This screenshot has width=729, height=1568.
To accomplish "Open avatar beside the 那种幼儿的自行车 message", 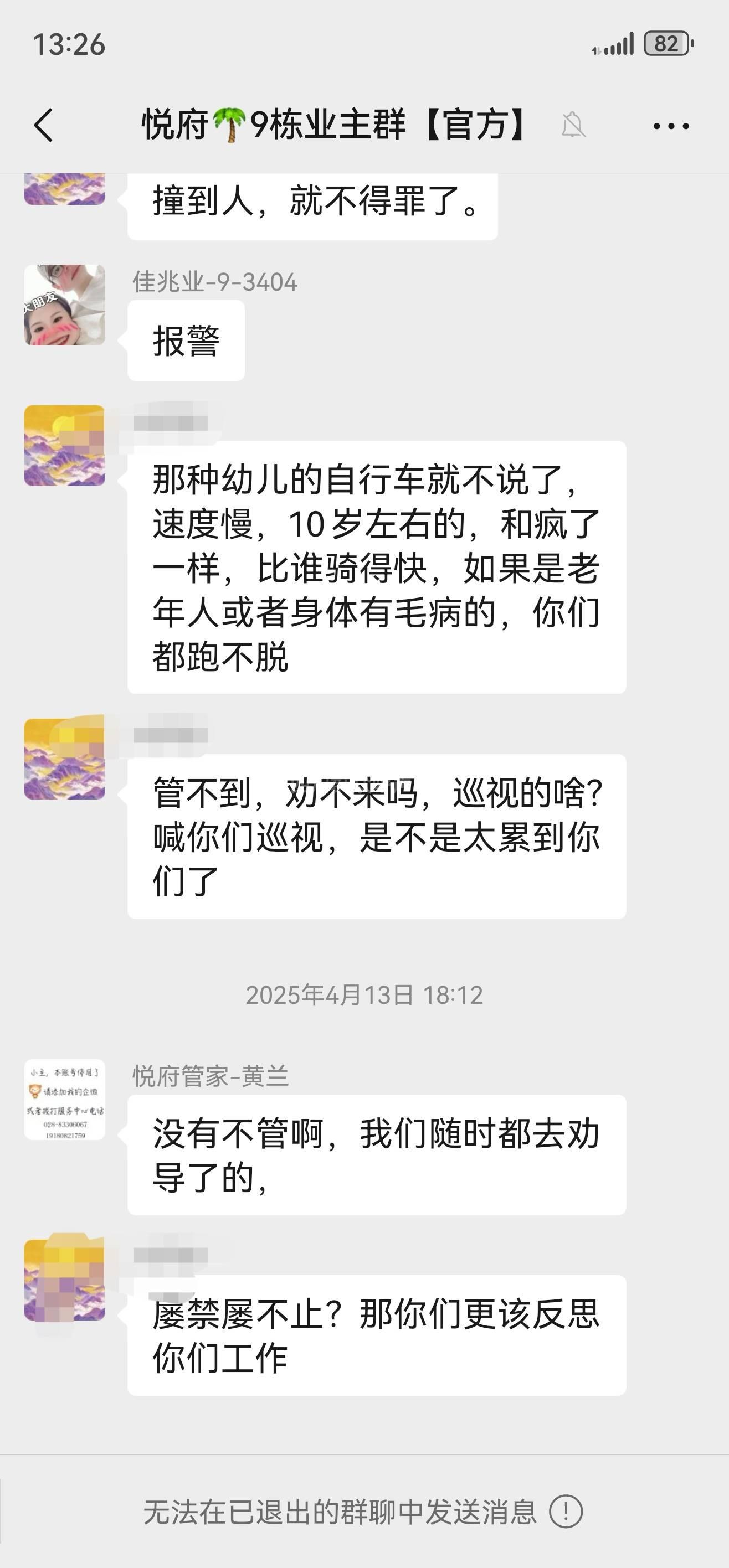I will tap(65, 446).
